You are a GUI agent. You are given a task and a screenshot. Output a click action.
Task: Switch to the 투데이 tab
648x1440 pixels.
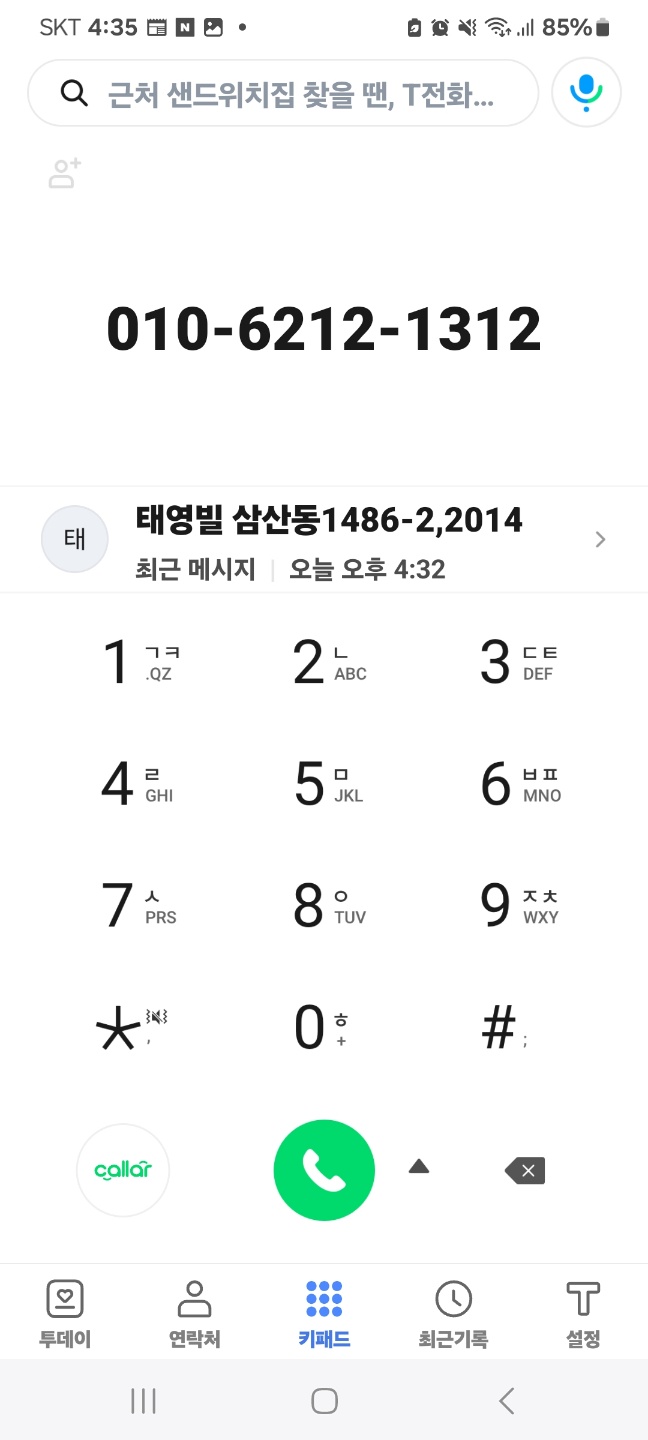click(x=65, y=1313)
